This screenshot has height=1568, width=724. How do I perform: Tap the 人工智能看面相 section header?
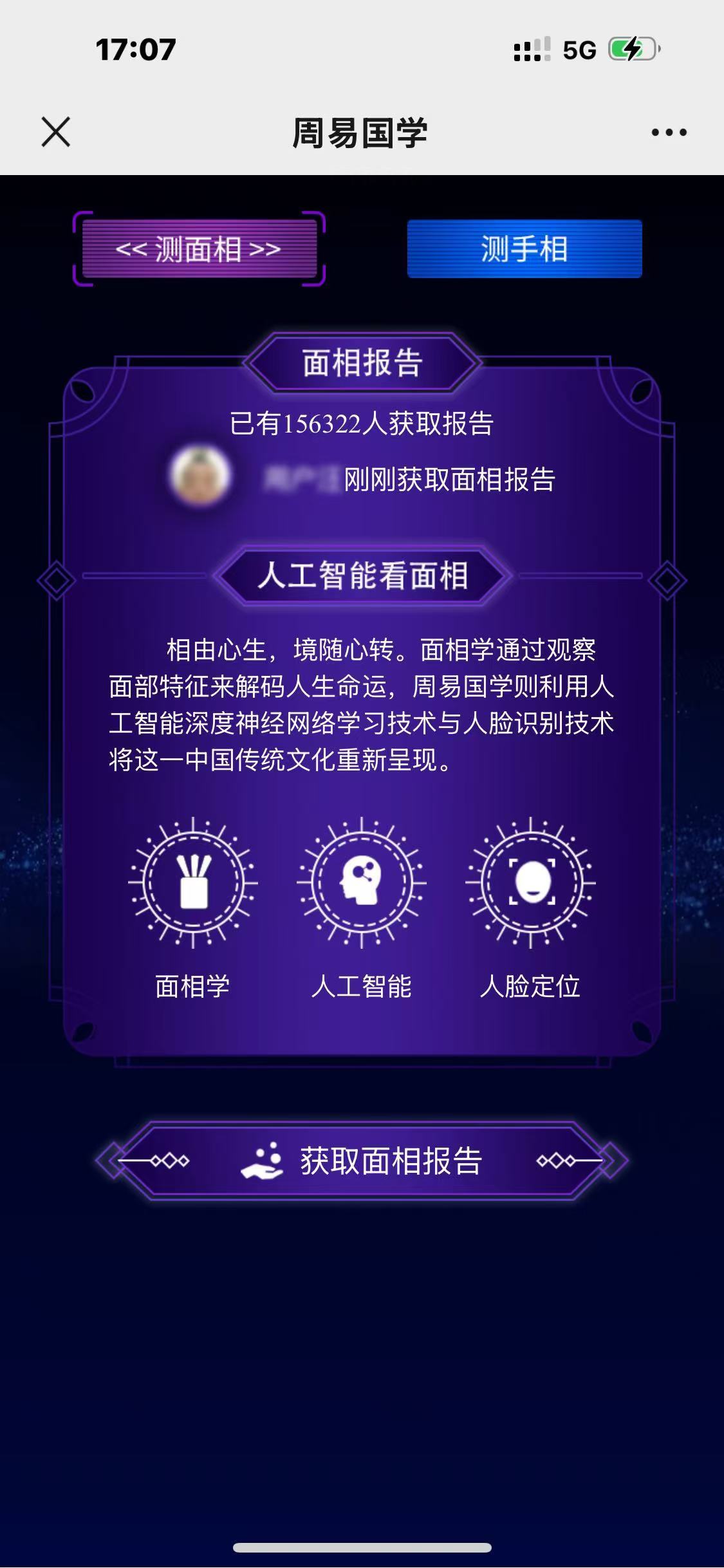(362, 576)
